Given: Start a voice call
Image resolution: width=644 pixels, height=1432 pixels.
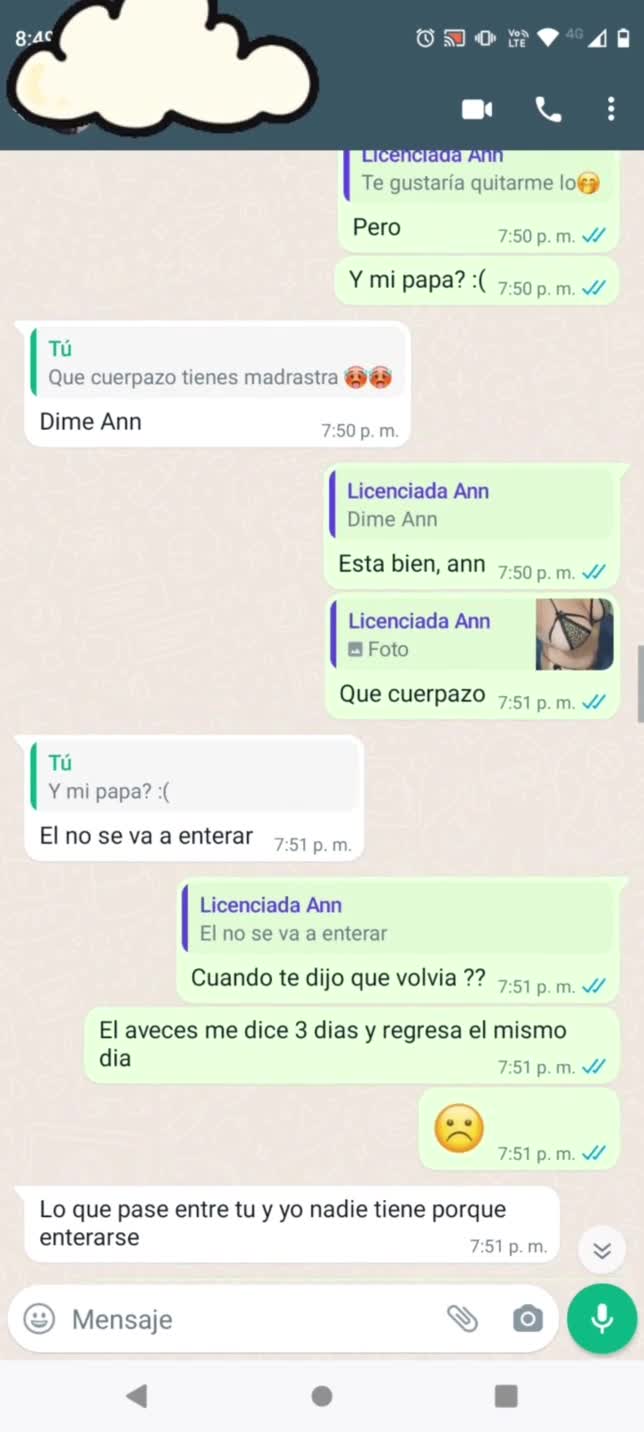Looking at the screenshot, I should tap(548, 110).
